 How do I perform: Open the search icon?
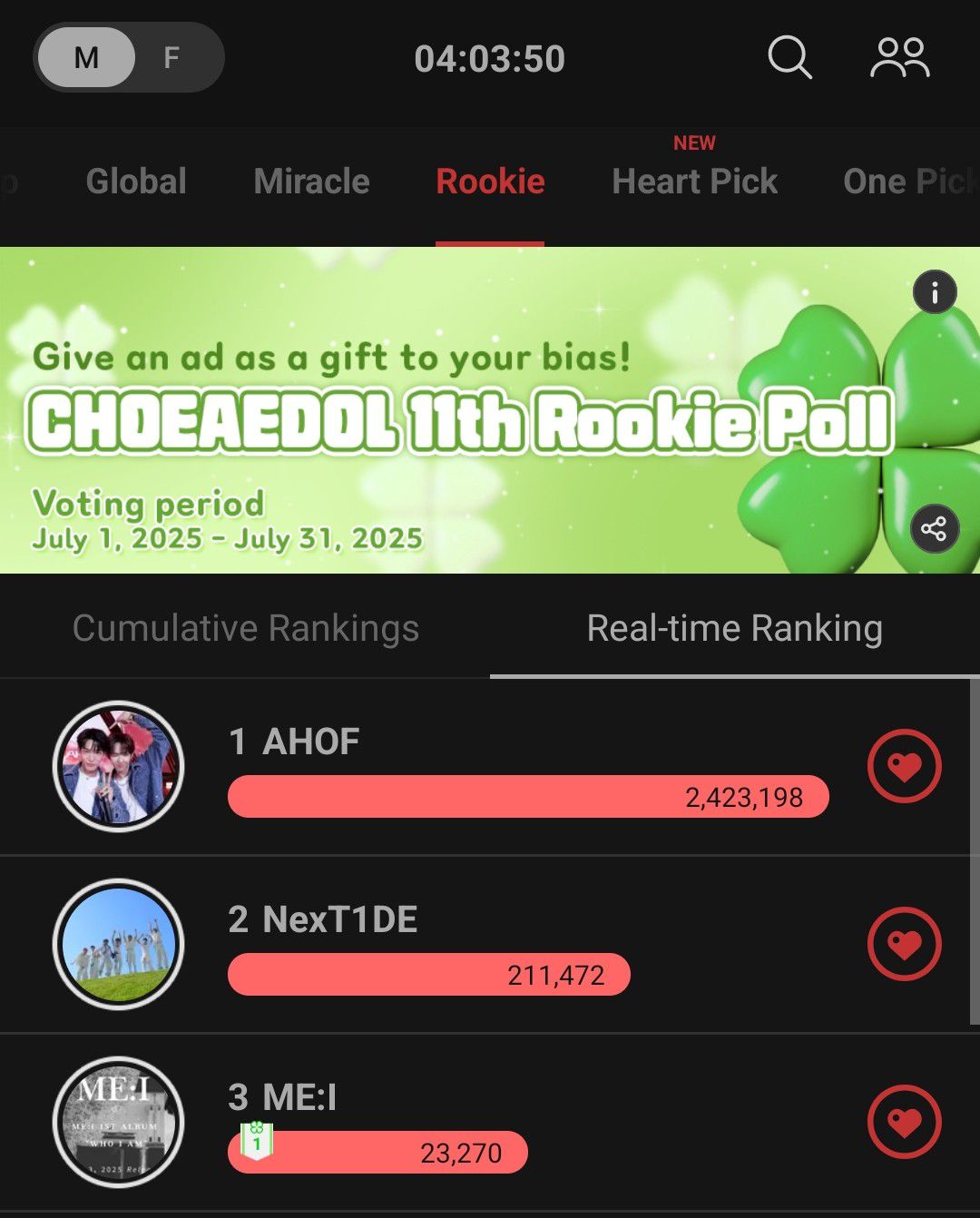click(x=789, y=58)
